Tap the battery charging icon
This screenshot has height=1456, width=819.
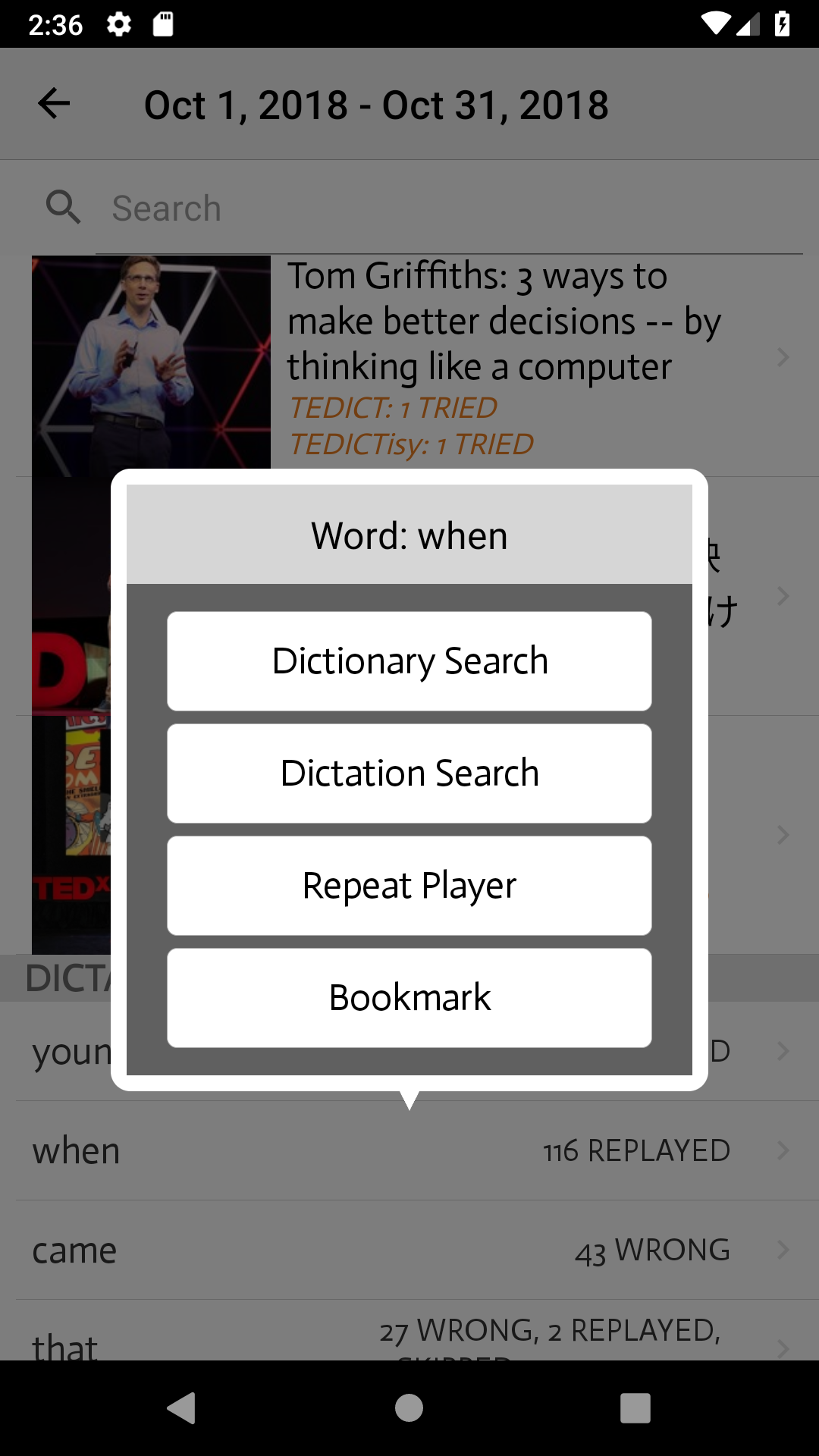click(x=783, y=23)
